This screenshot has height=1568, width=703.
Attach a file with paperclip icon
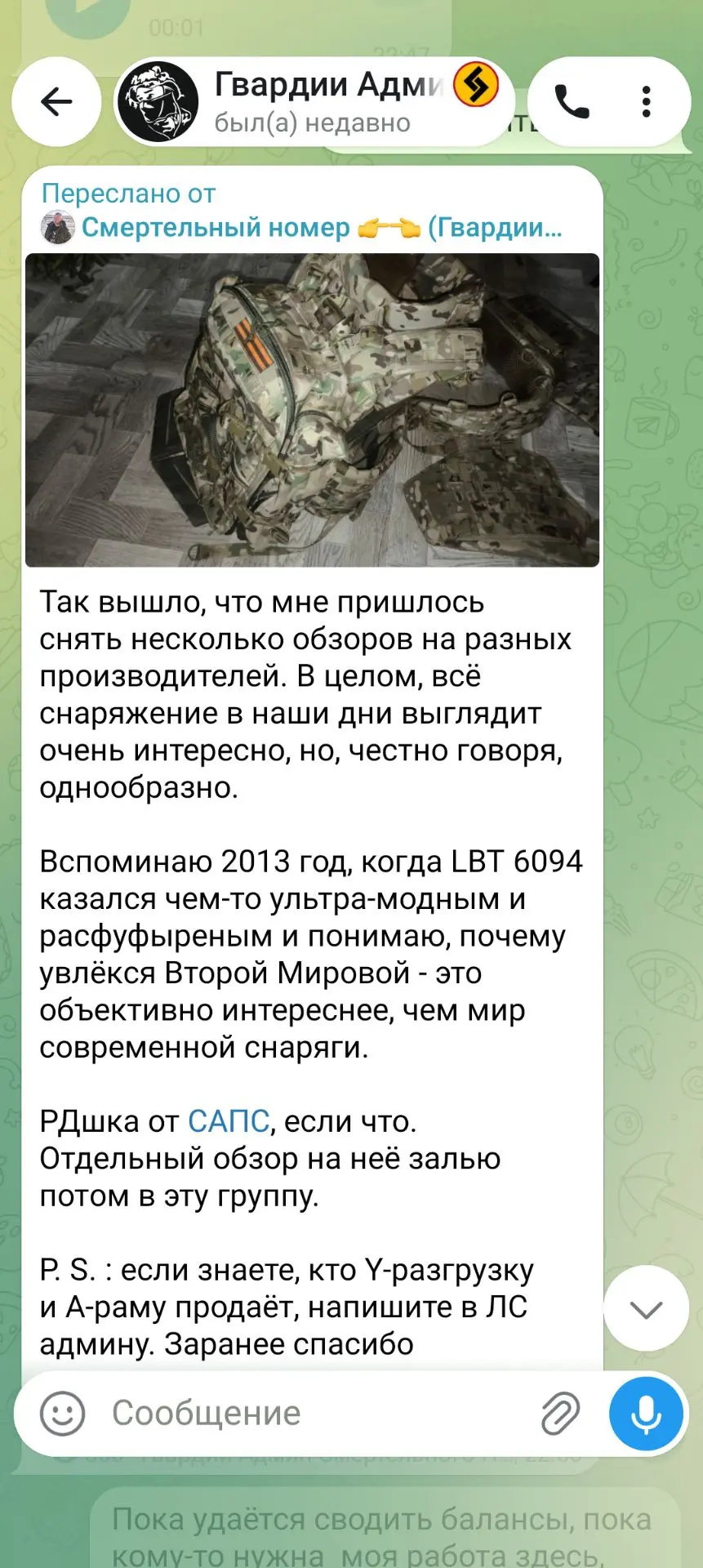pyautogui.click(x=560, y=1414)
